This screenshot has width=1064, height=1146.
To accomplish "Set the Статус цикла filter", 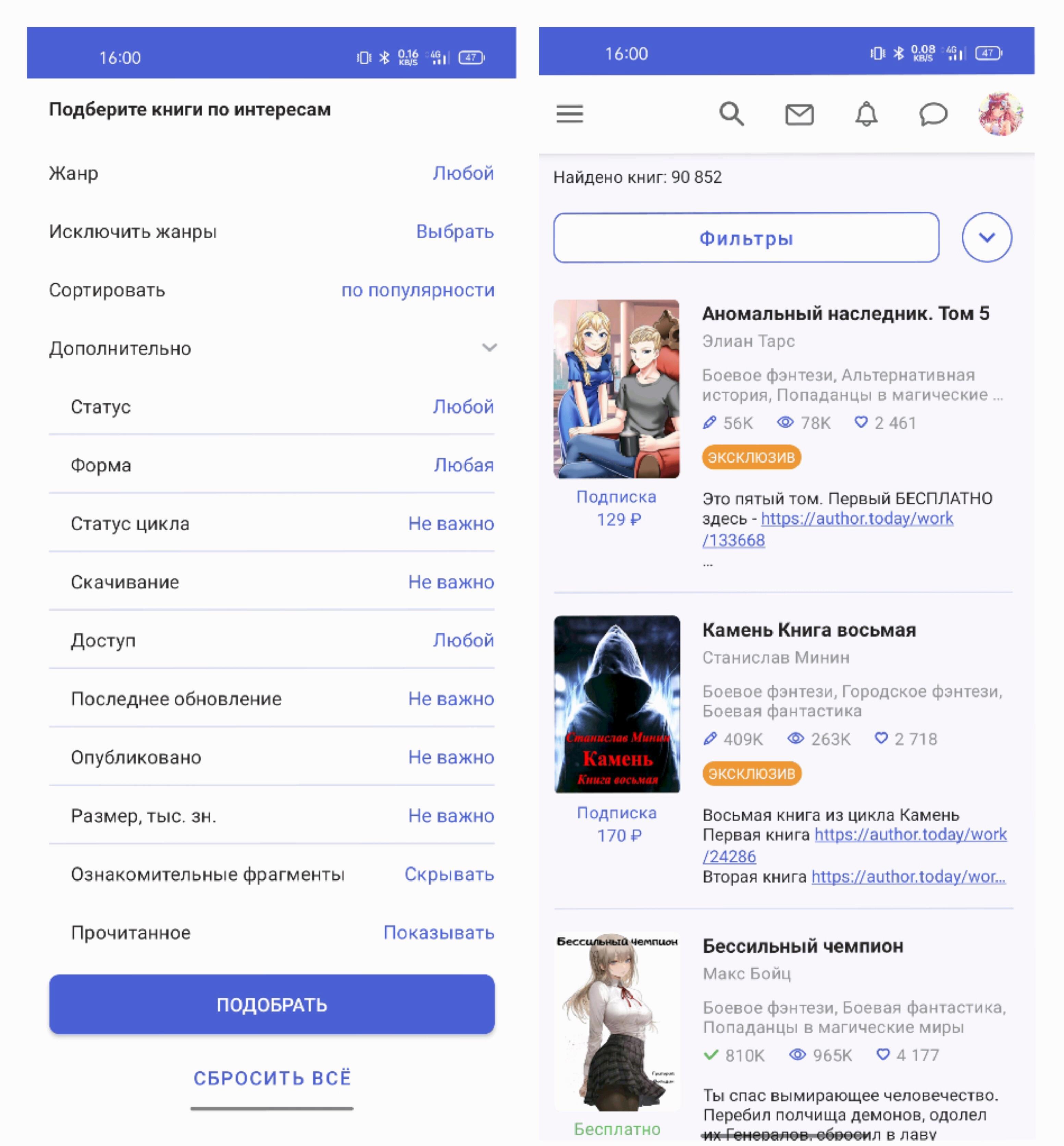I will (x=451, y=523).
